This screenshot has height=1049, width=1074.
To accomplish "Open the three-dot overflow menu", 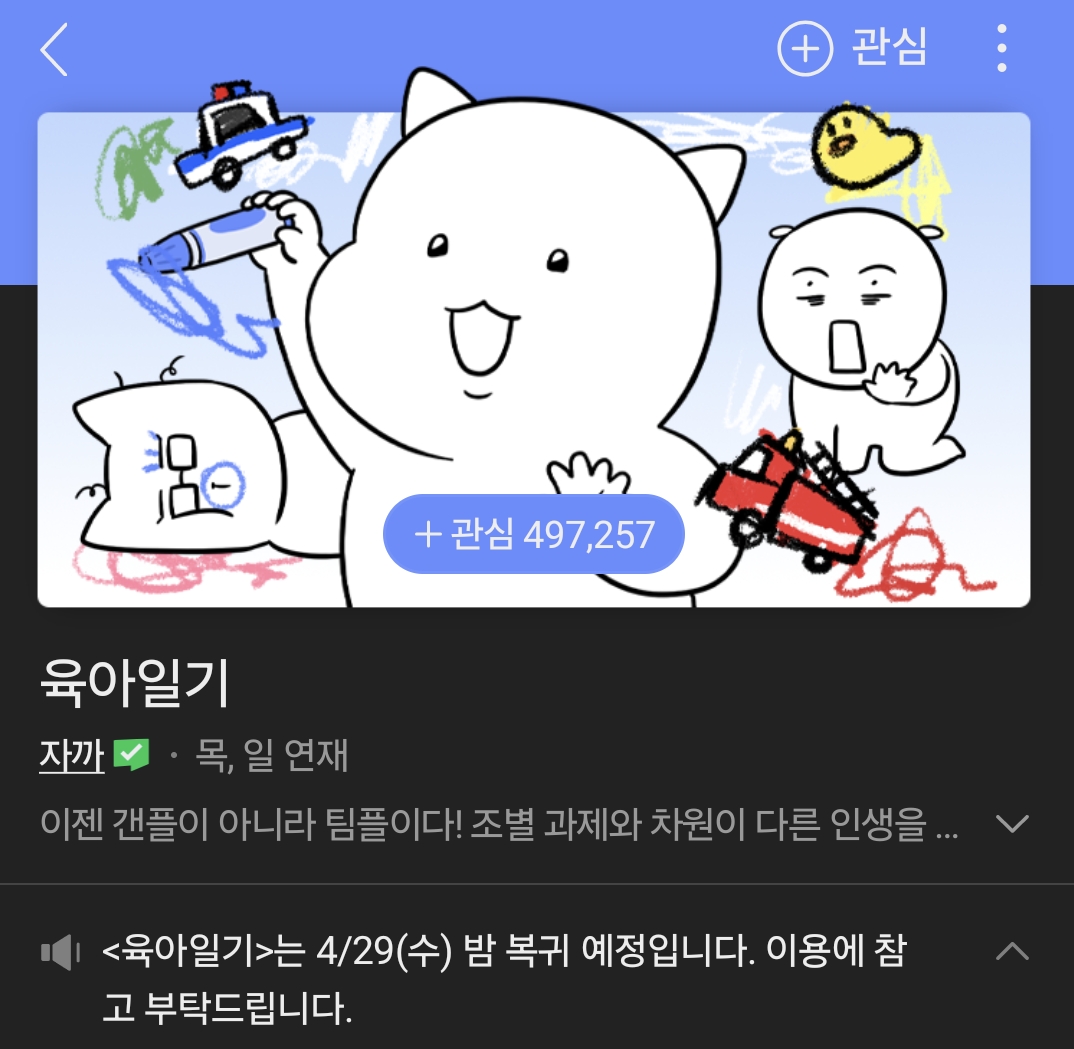I will click(1002, 49).
